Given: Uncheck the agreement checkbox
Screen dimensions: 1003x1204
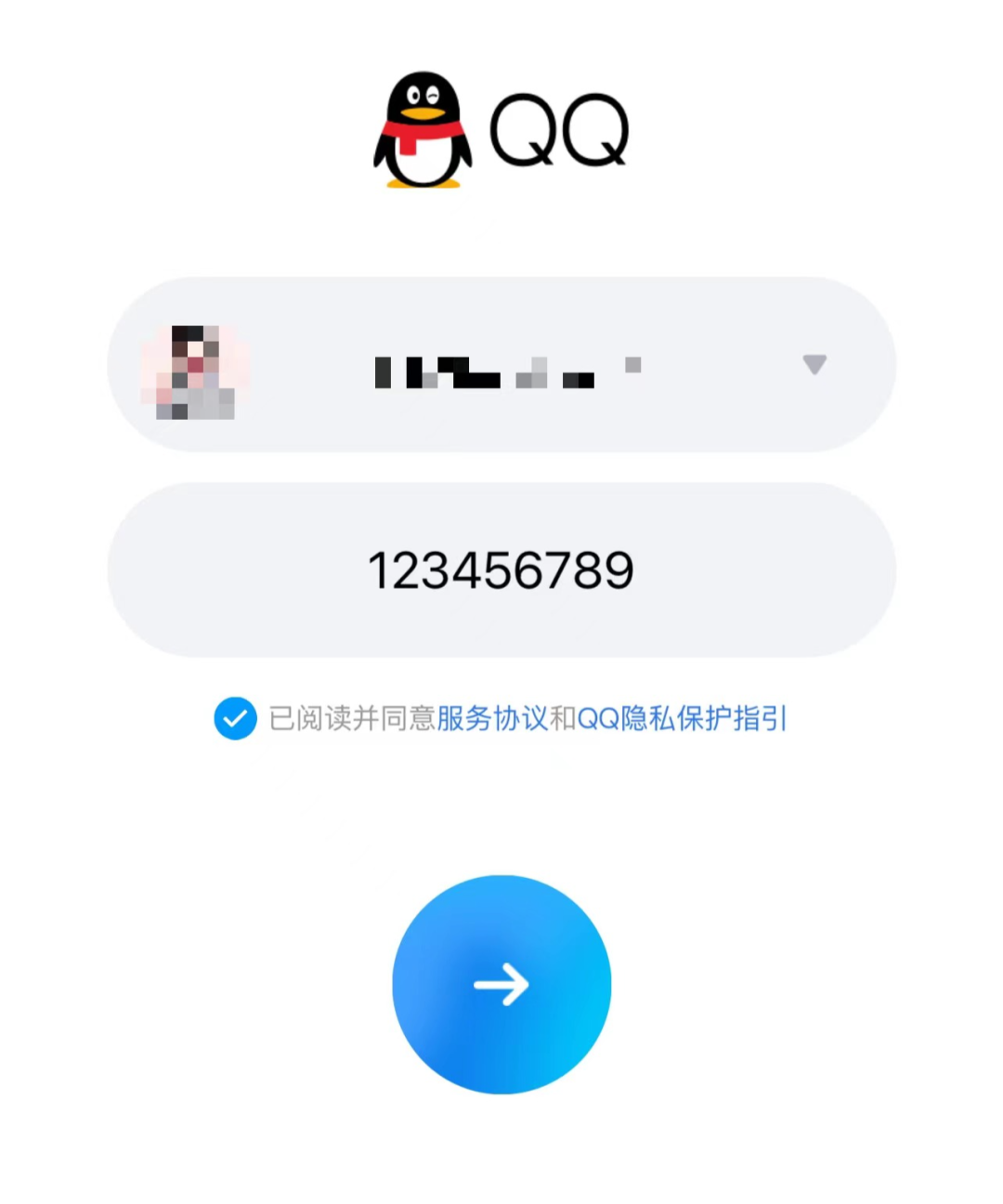Looking at the screenshot, I should [235, 718].
